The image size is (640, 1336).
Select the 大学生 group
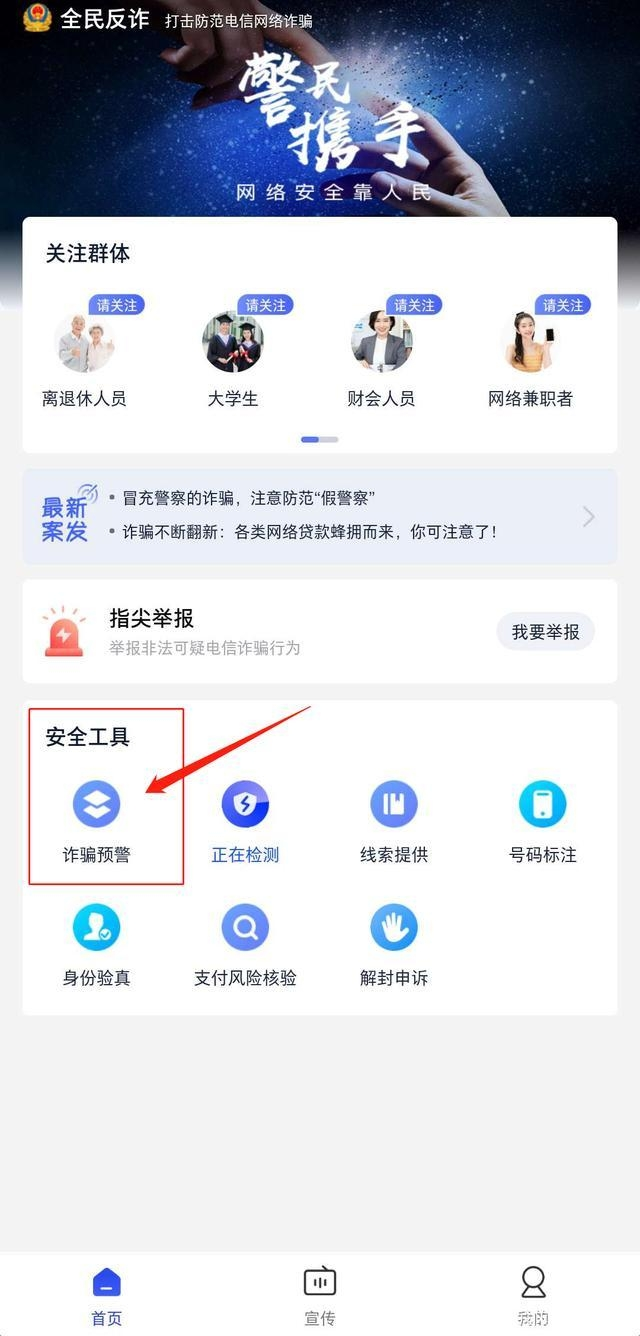click(233, 354)
